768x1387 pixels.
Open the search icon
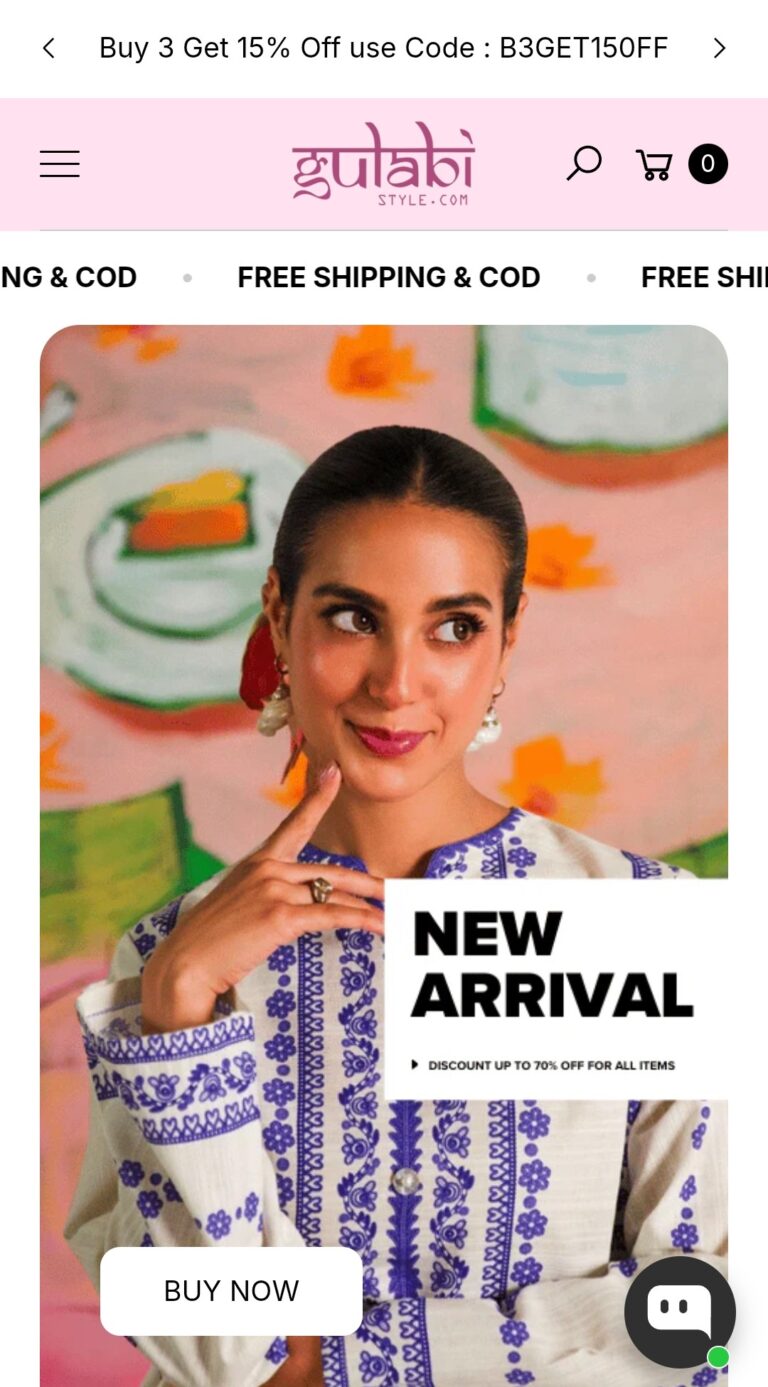point(584,163)
